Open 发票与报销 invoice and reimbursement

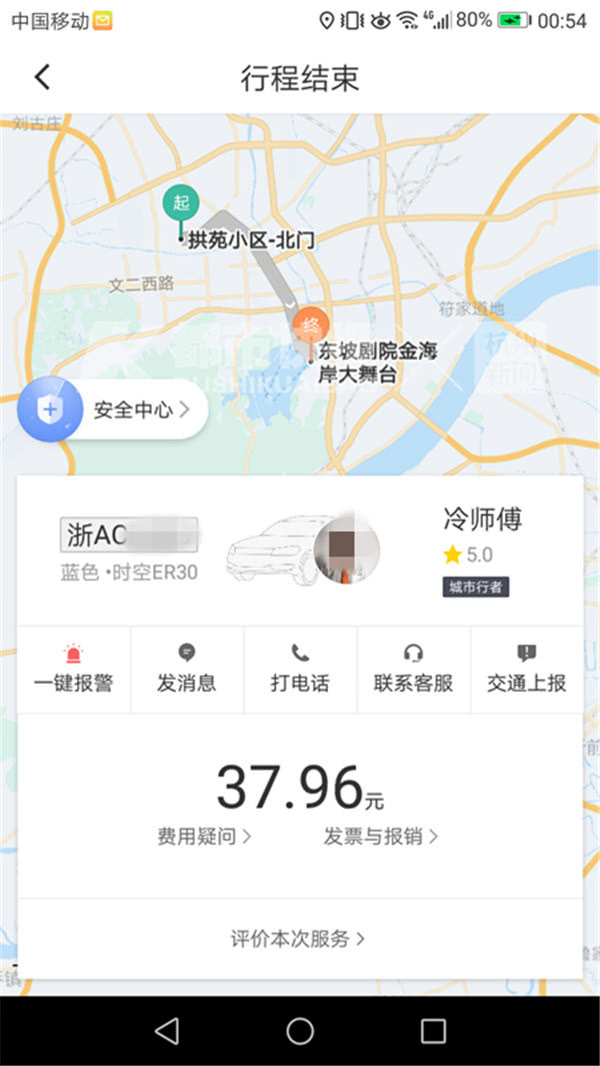[x=381, y=836]
